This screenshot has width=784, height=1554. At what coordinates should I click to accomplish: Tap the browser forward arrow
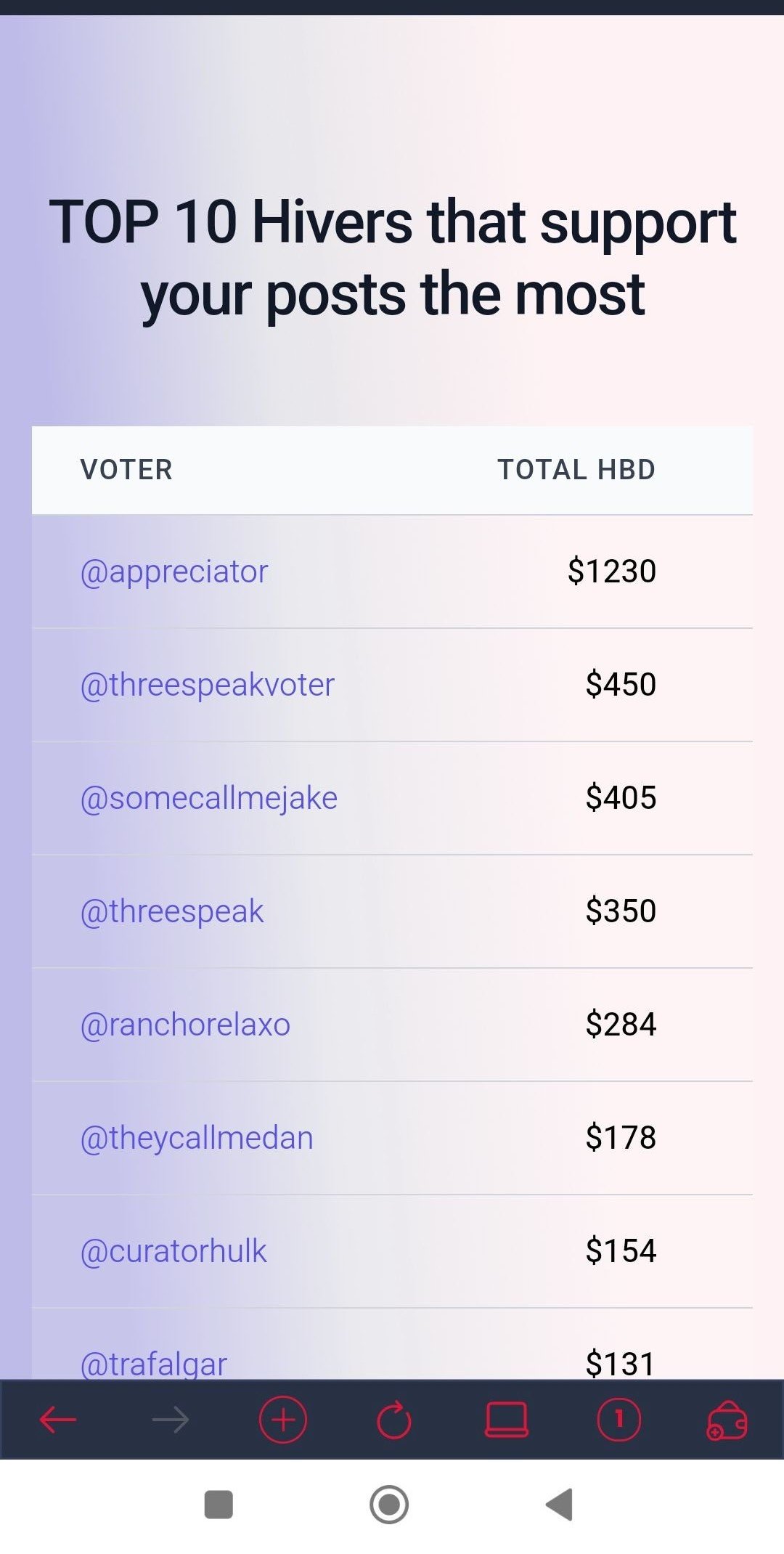[171, 1420]
